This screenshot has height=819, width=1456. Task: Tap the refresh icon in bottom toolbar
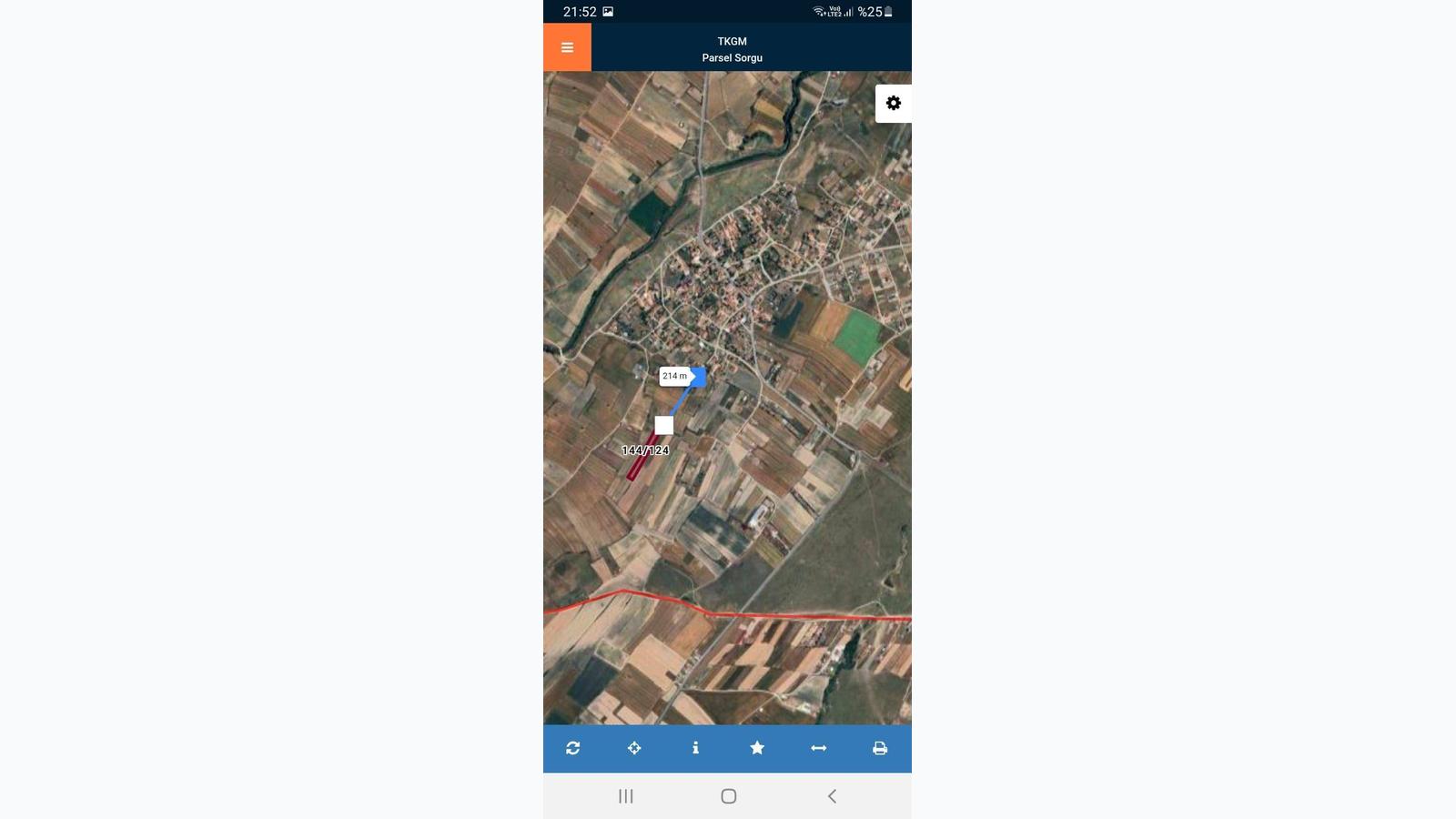pyautogui.click(x=572, y=748)
